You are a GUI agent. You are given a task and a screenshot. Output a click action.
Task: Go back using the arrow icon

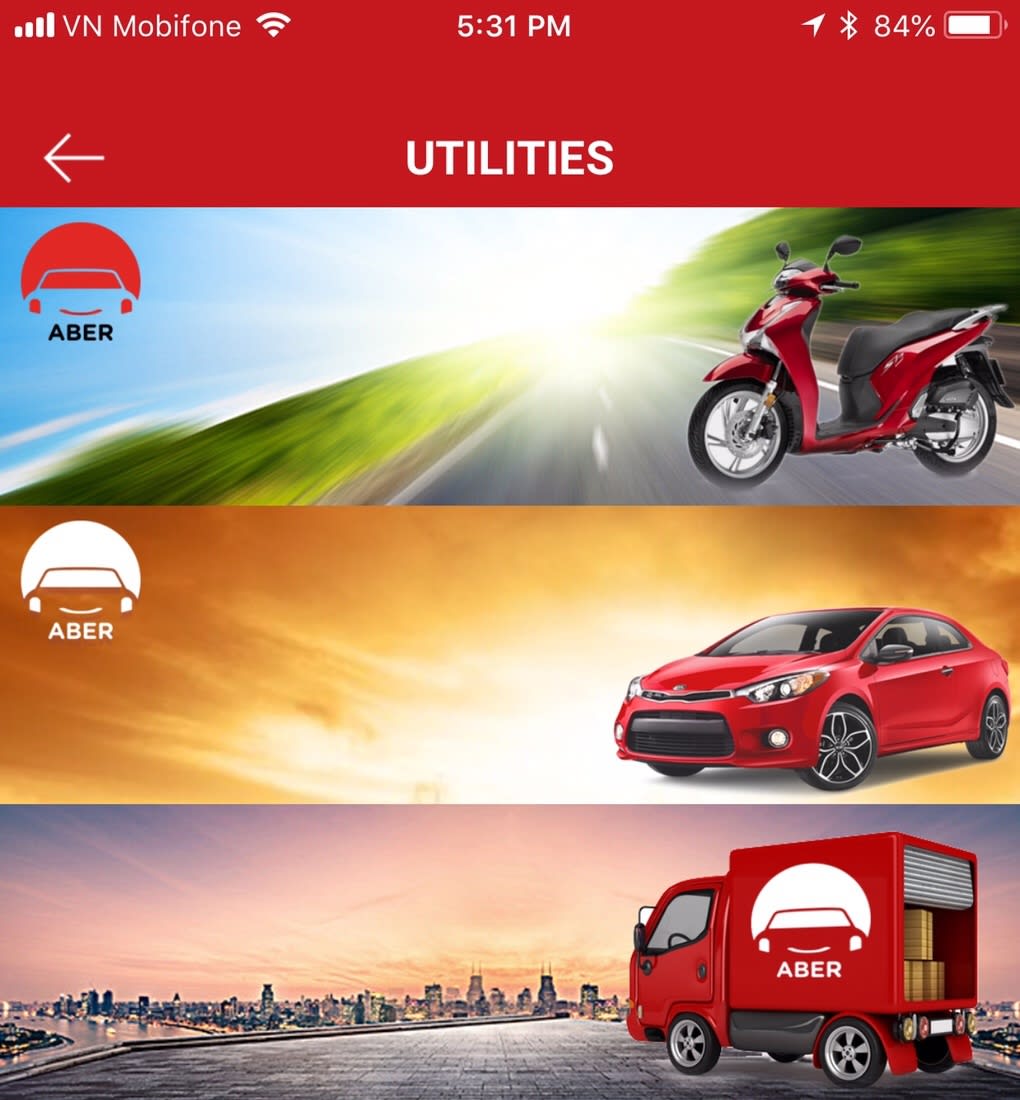click(73, 158)
